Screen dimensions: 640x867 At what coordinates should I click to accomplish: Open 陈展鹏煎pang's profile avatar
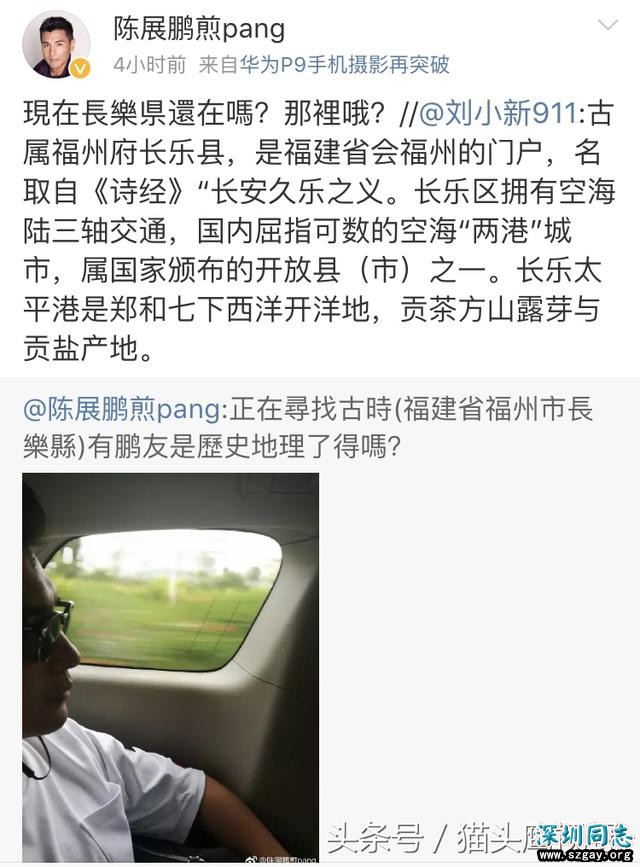[x=56, y=45]
